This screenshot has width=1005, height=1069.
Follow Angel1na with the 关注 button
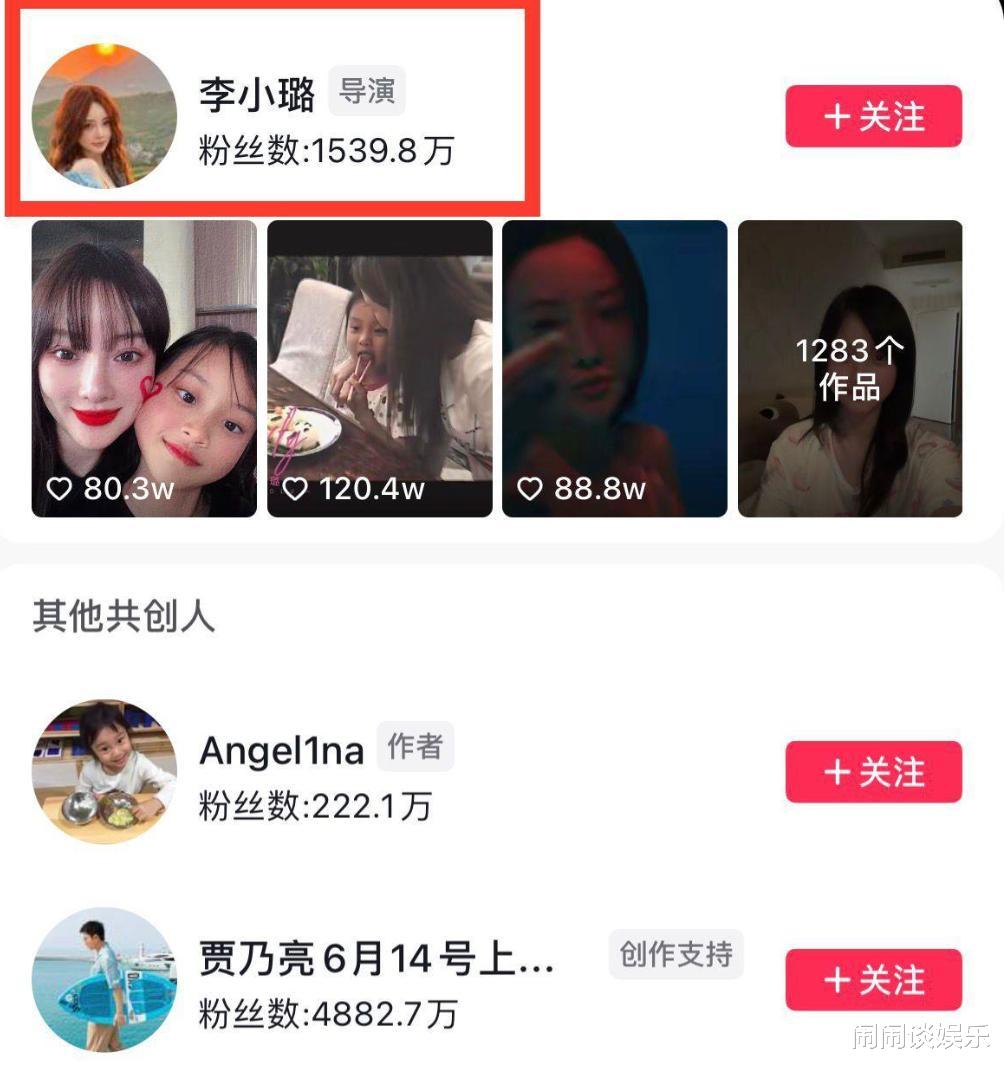(873, 772)
